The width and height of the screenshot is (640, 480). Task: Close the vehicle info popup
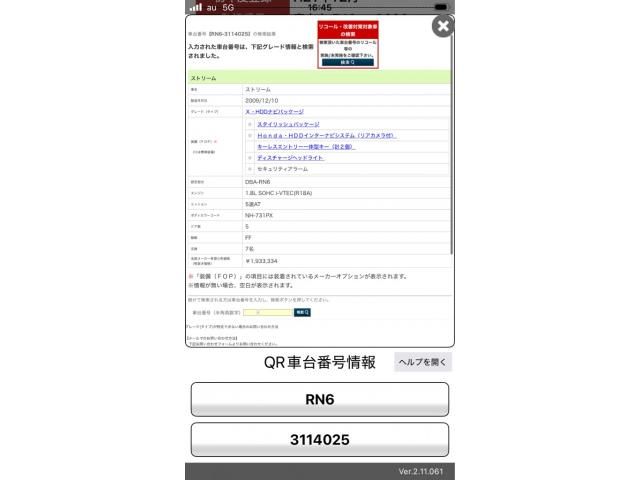tap(442, 27)
